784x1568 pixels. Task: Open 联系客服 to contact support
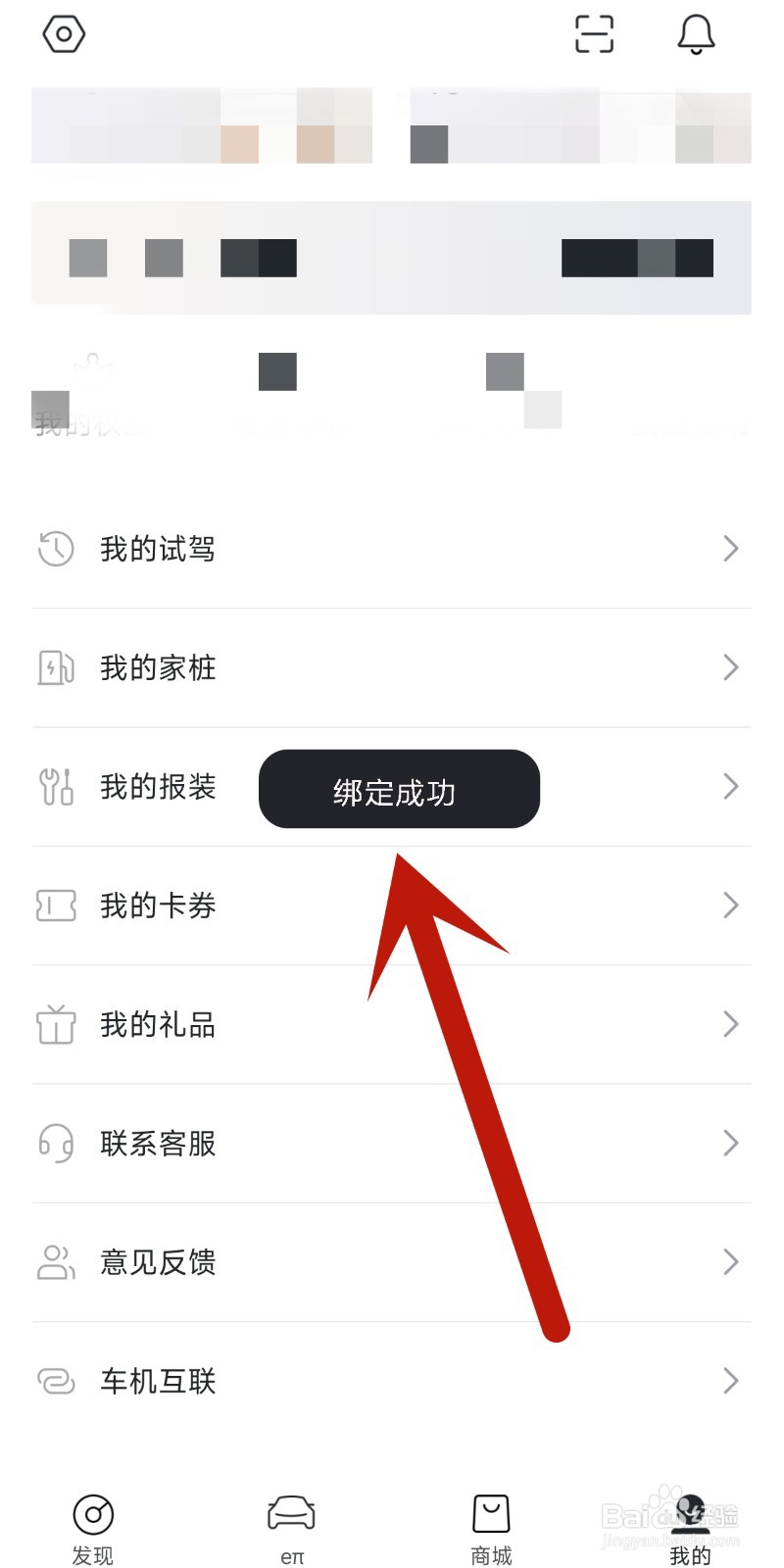click(159, 1143)
